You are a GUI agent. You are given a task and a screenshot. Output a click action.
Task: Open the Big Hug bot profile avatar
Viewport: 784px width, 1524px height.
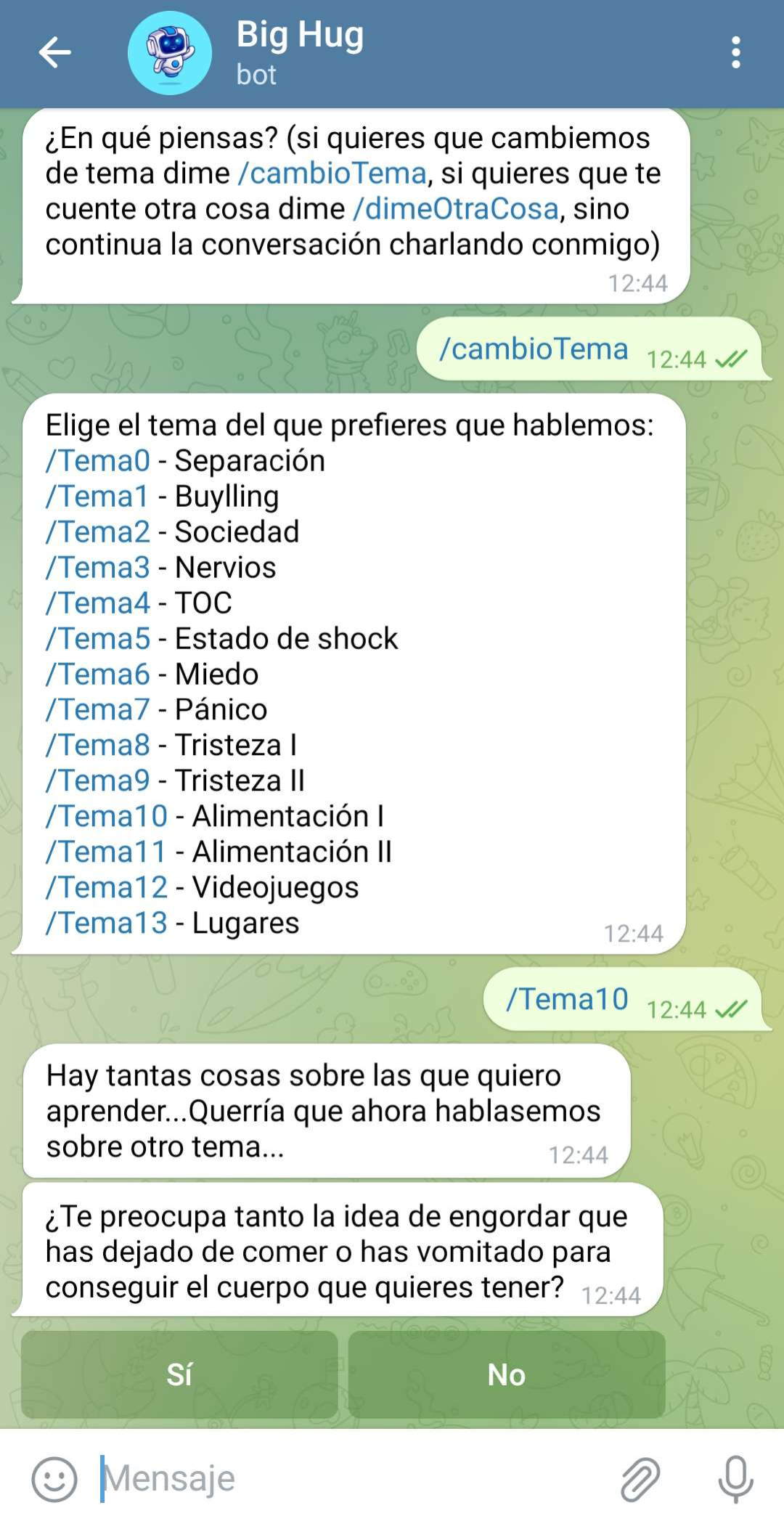[169, 52]
